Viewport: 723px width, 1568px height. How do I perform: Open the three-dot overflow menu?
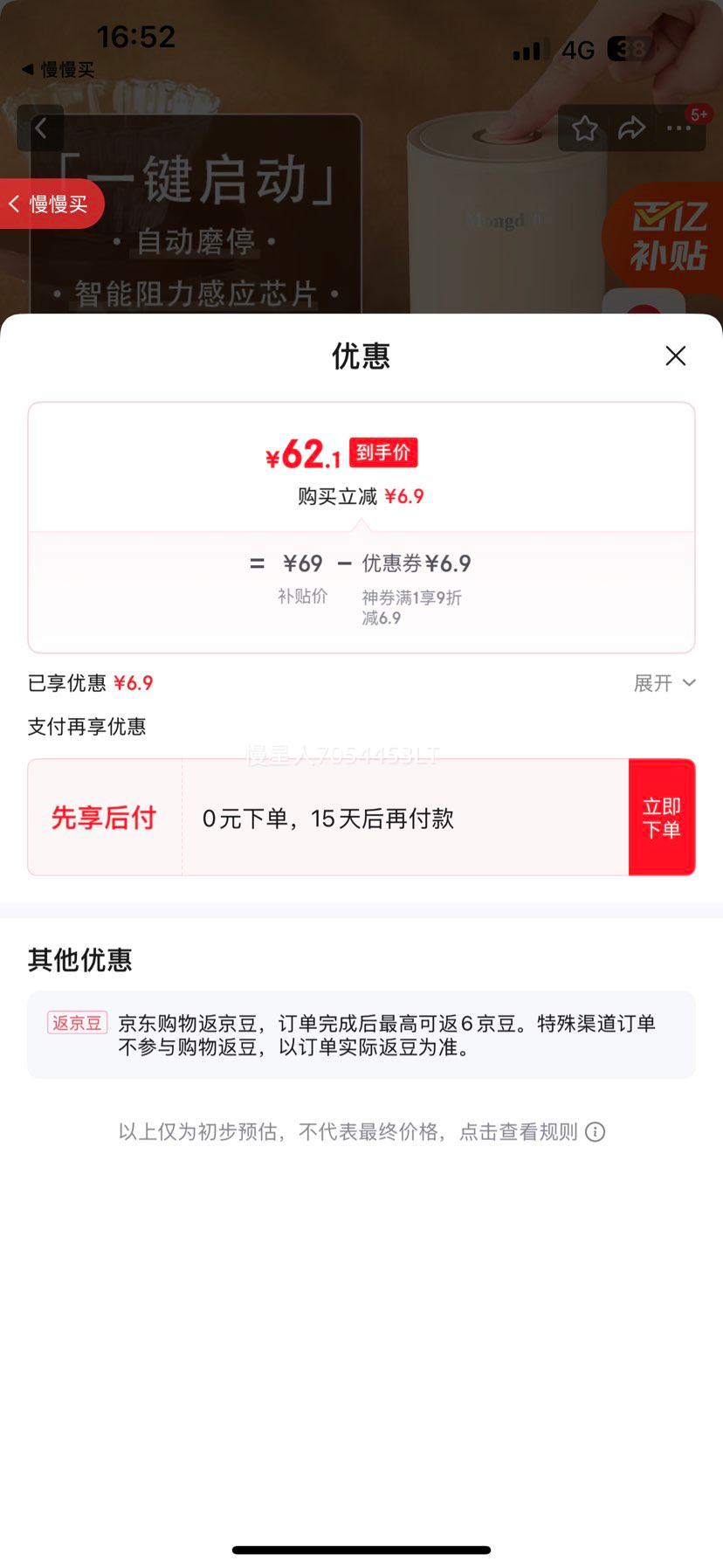pyautogui.click(x=678, y=129)
